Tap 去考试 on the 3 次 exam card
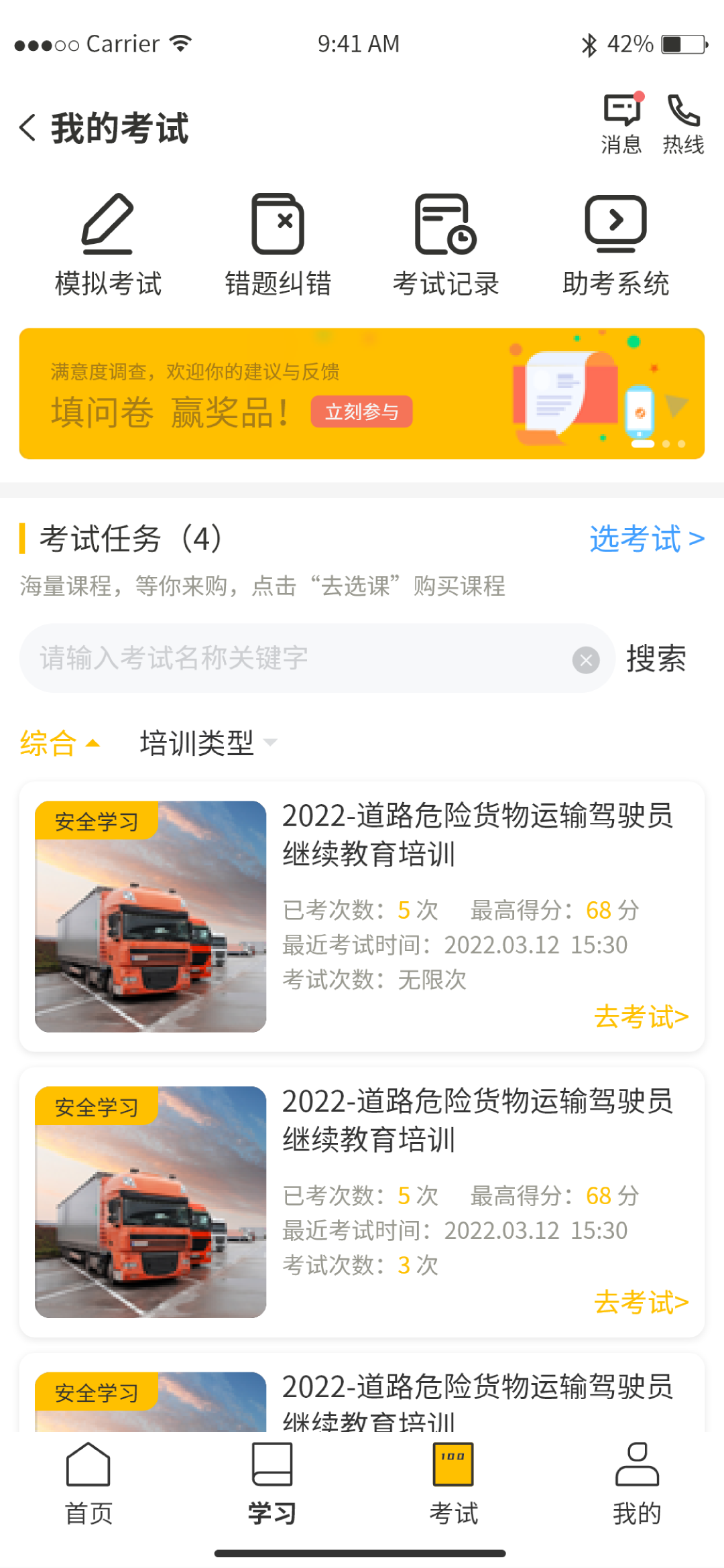Screen dimensions: 724x1568 click(x=641, y=1302)
